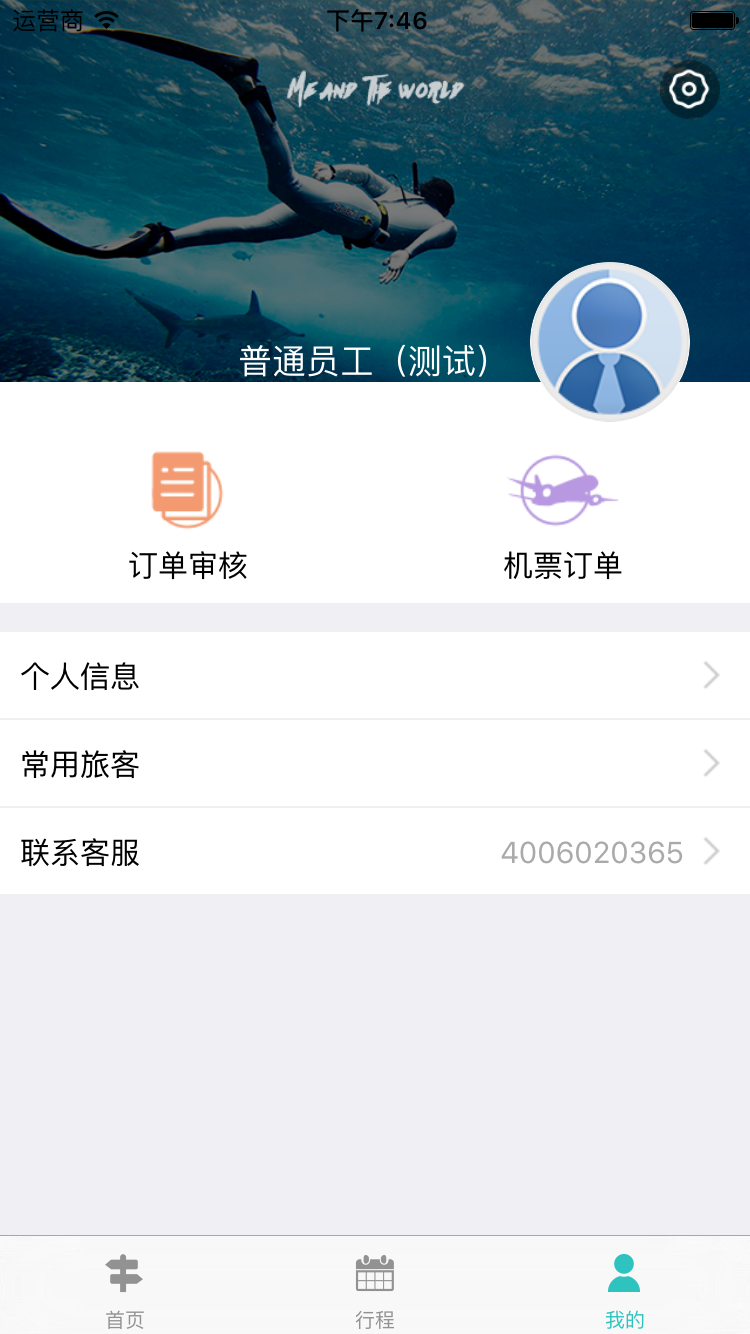Open 常用旅客 using the right arrow
This screenshot has width=750, height=1334.
click(x=710, y=764)
